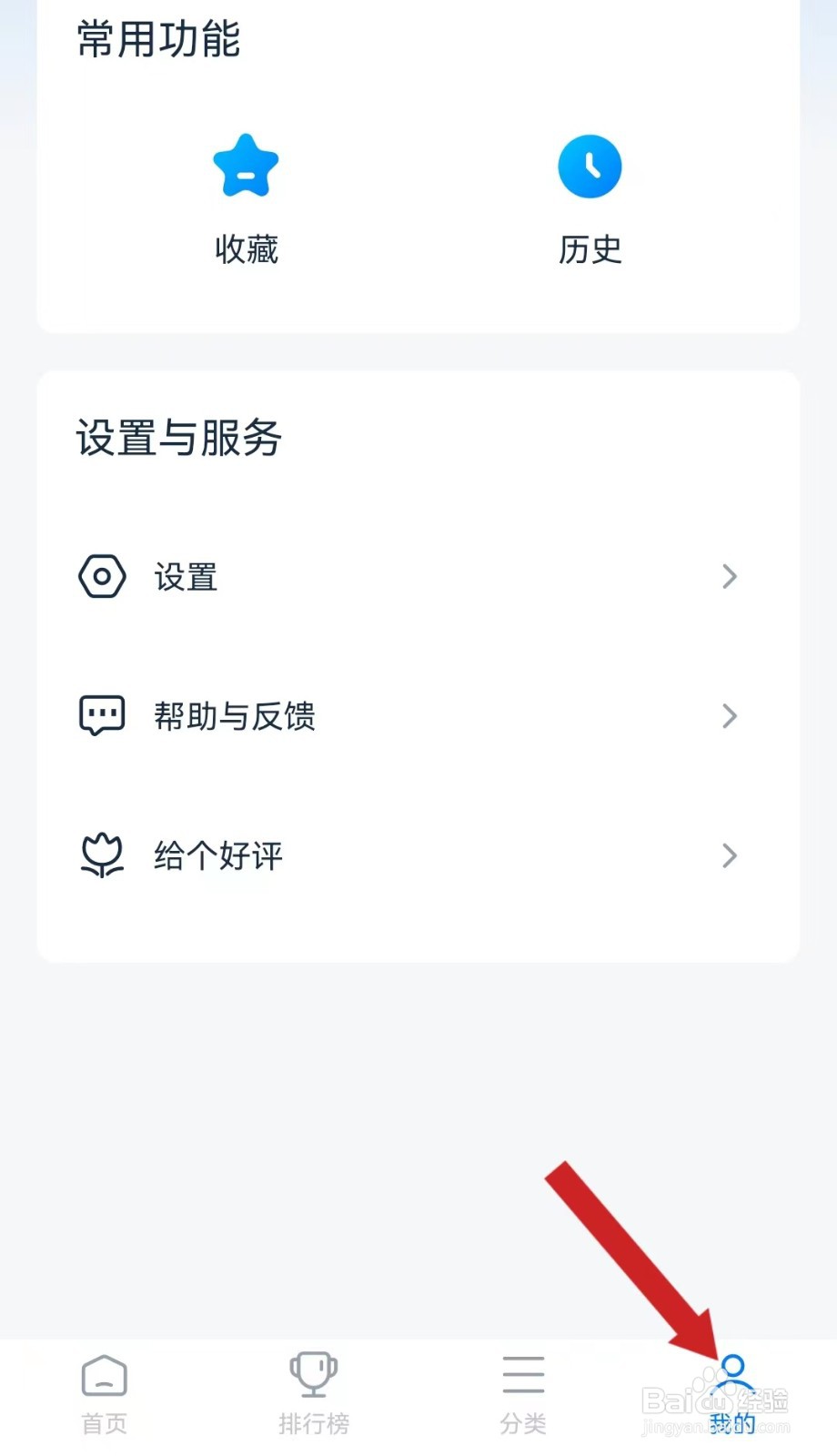
Task: Open the 设置 settings entry
Action: tap(185, 576)
